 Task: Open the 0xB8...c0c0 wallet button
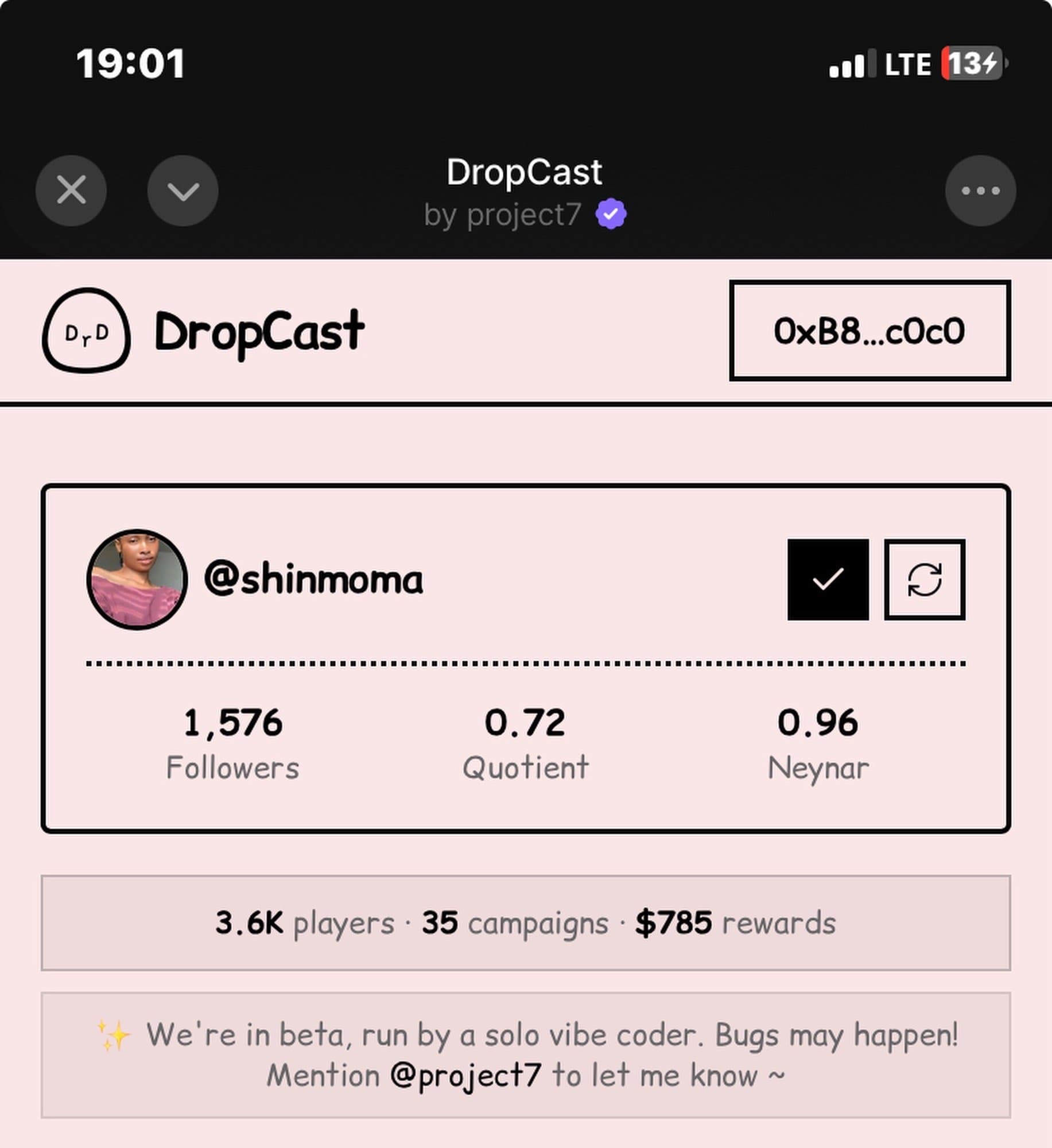(869, 331)
